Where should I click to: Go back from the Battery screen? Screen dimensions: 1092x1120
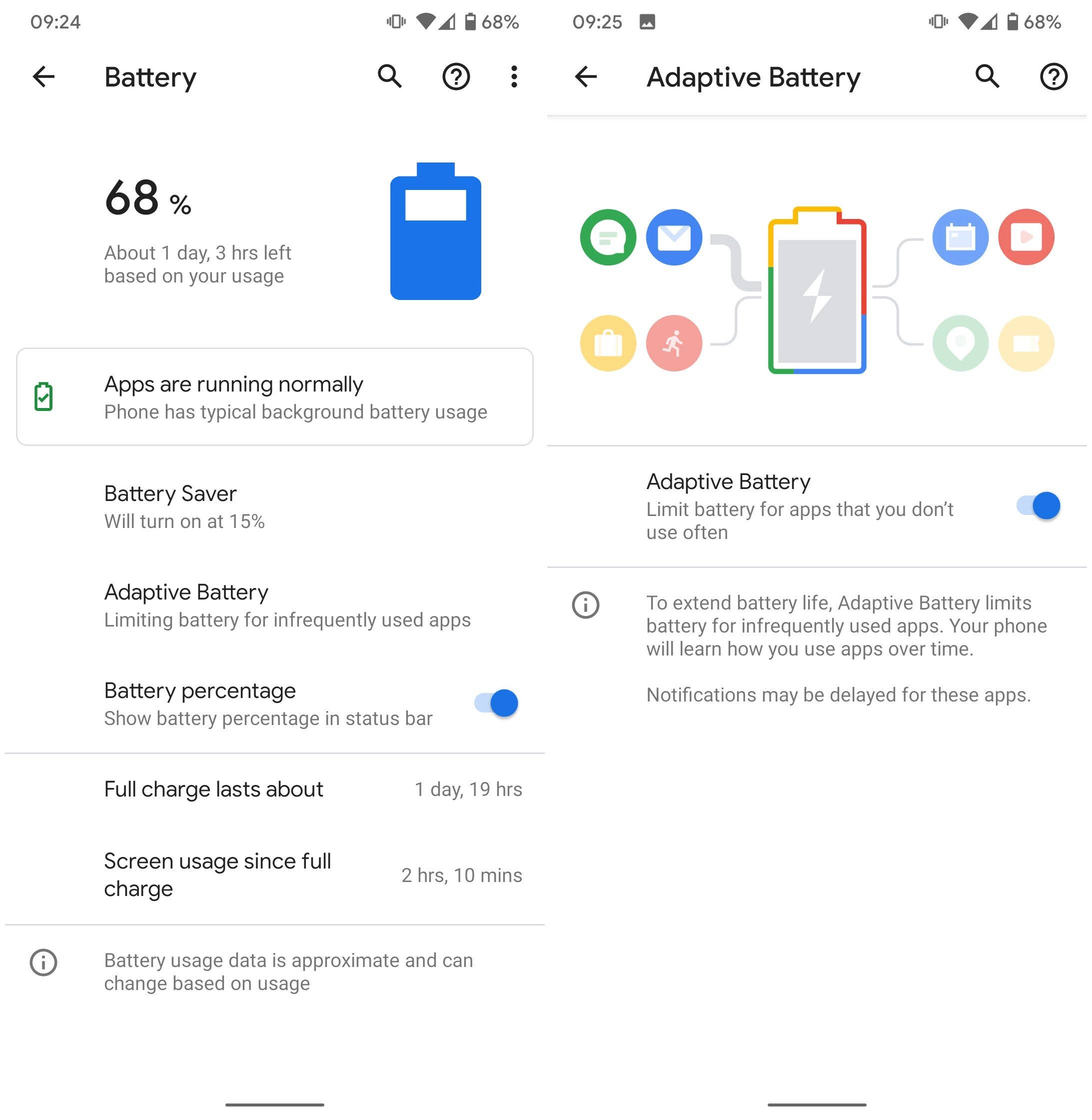pyautogui.click(x=43, y=76)
